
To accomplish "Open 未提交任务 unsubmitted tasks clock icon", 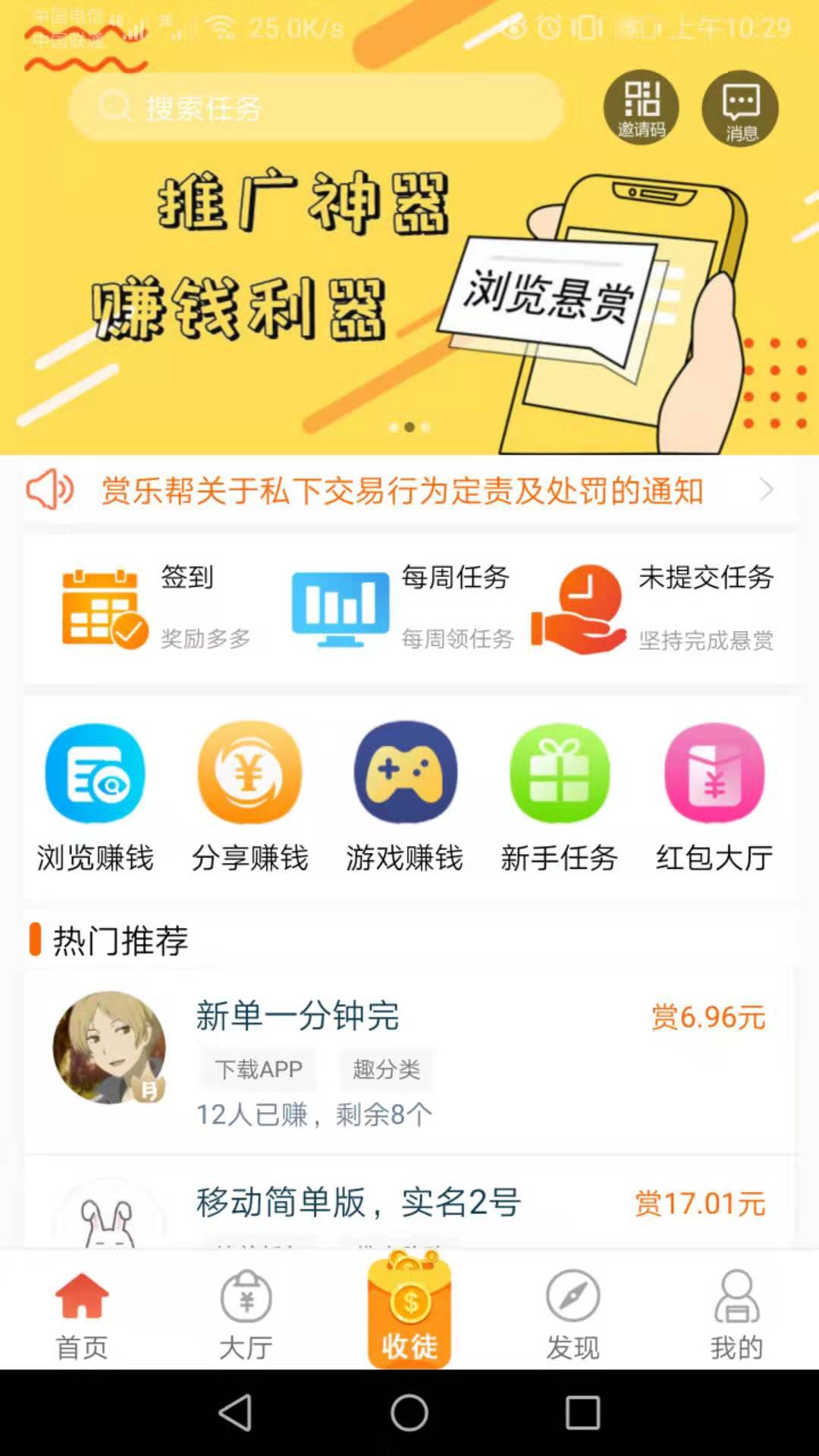I will click(579, 607).
